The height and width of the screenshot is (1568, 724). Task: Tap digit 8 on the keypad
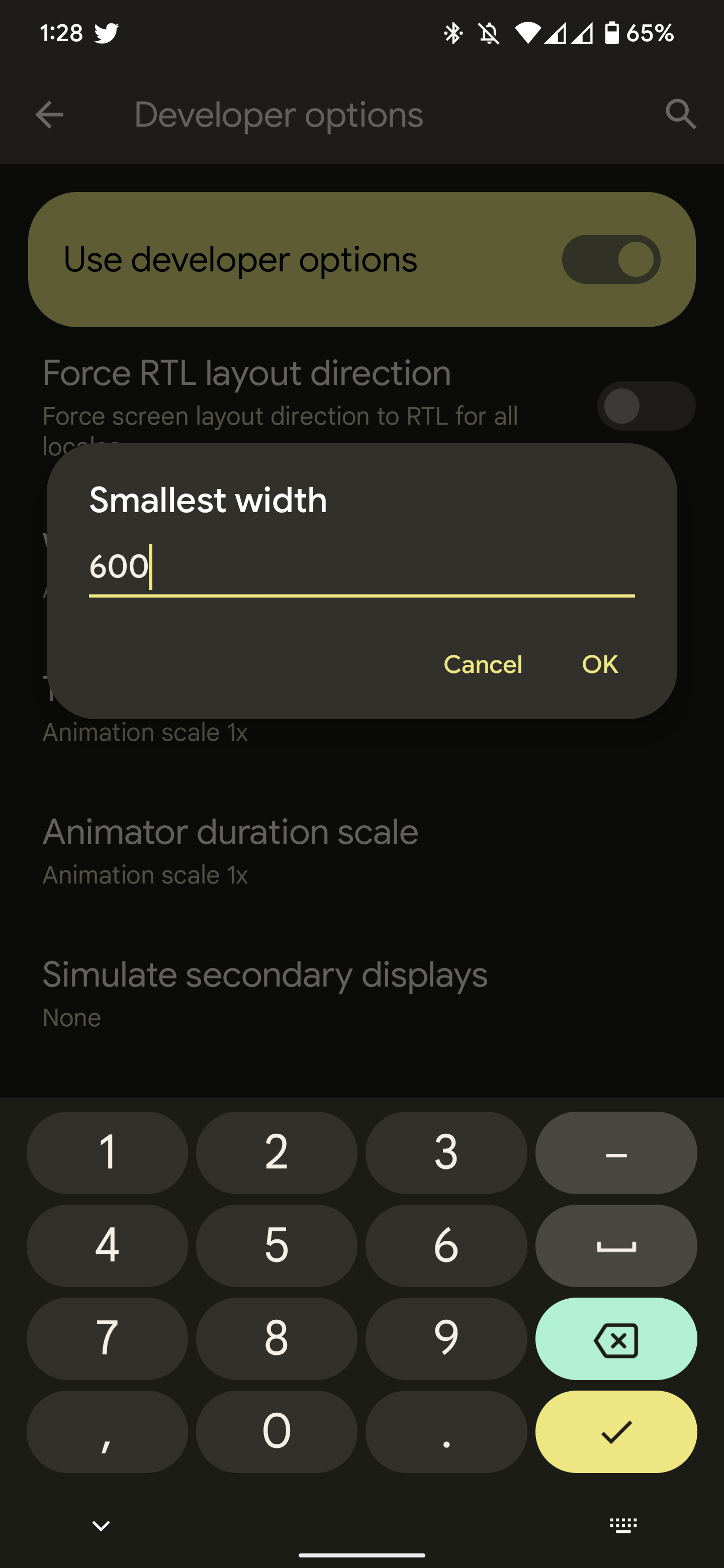click(277, 1338)
